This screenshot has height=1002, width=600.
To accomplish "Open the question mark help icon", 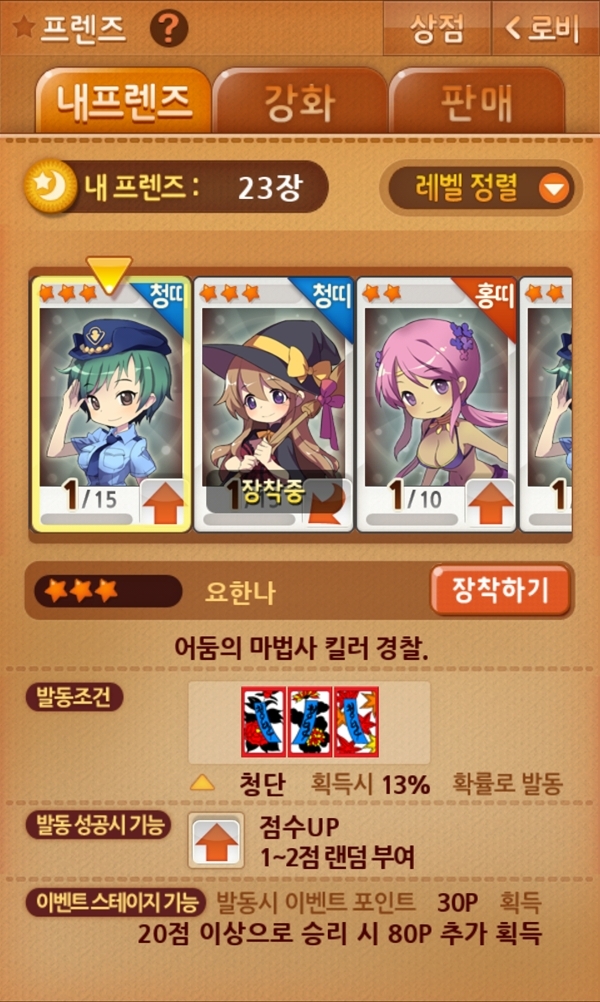I will coord(169,28).
